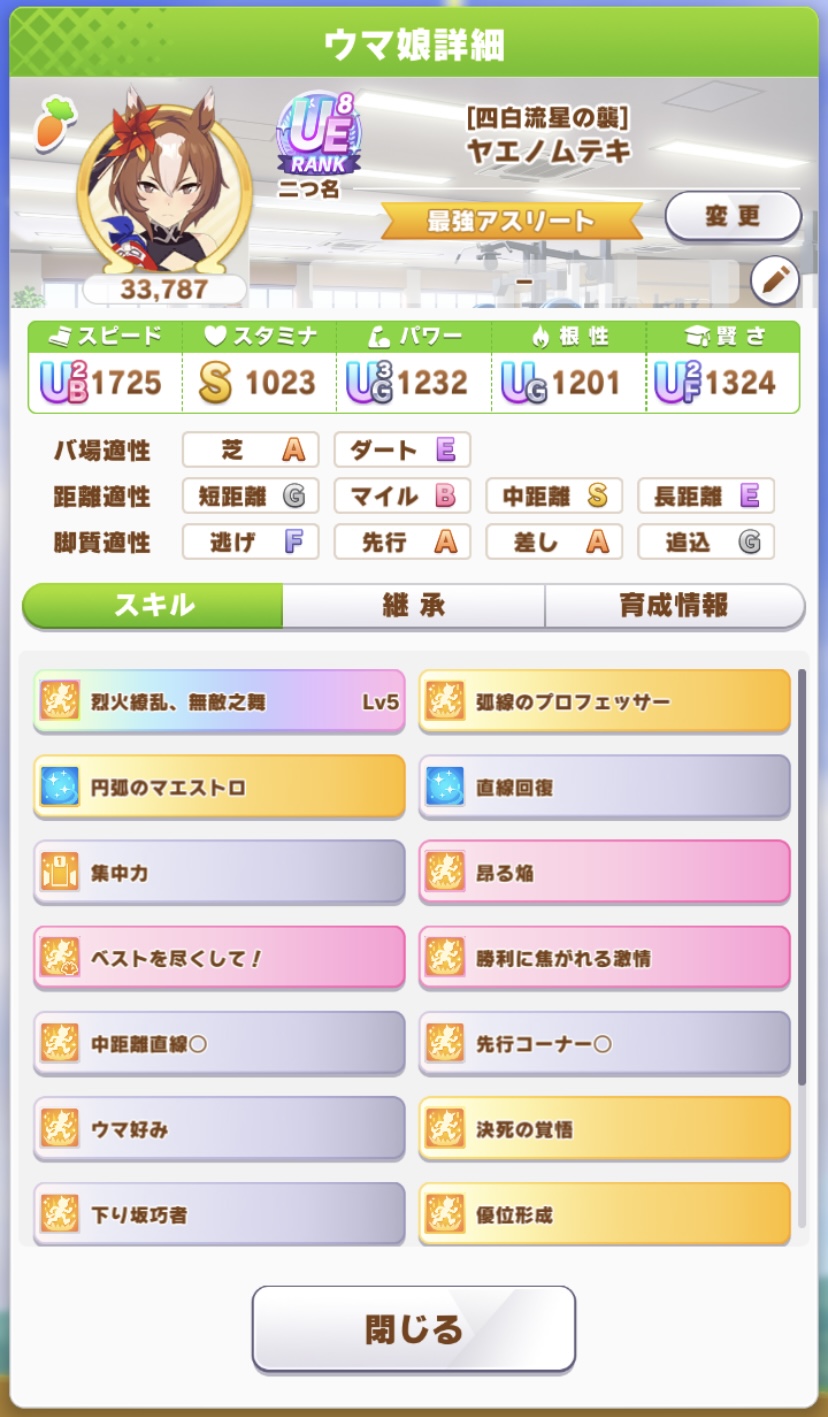Screen dimensions: 828x1417
Task: Show details for 直線回復
Action: point(604,787)
